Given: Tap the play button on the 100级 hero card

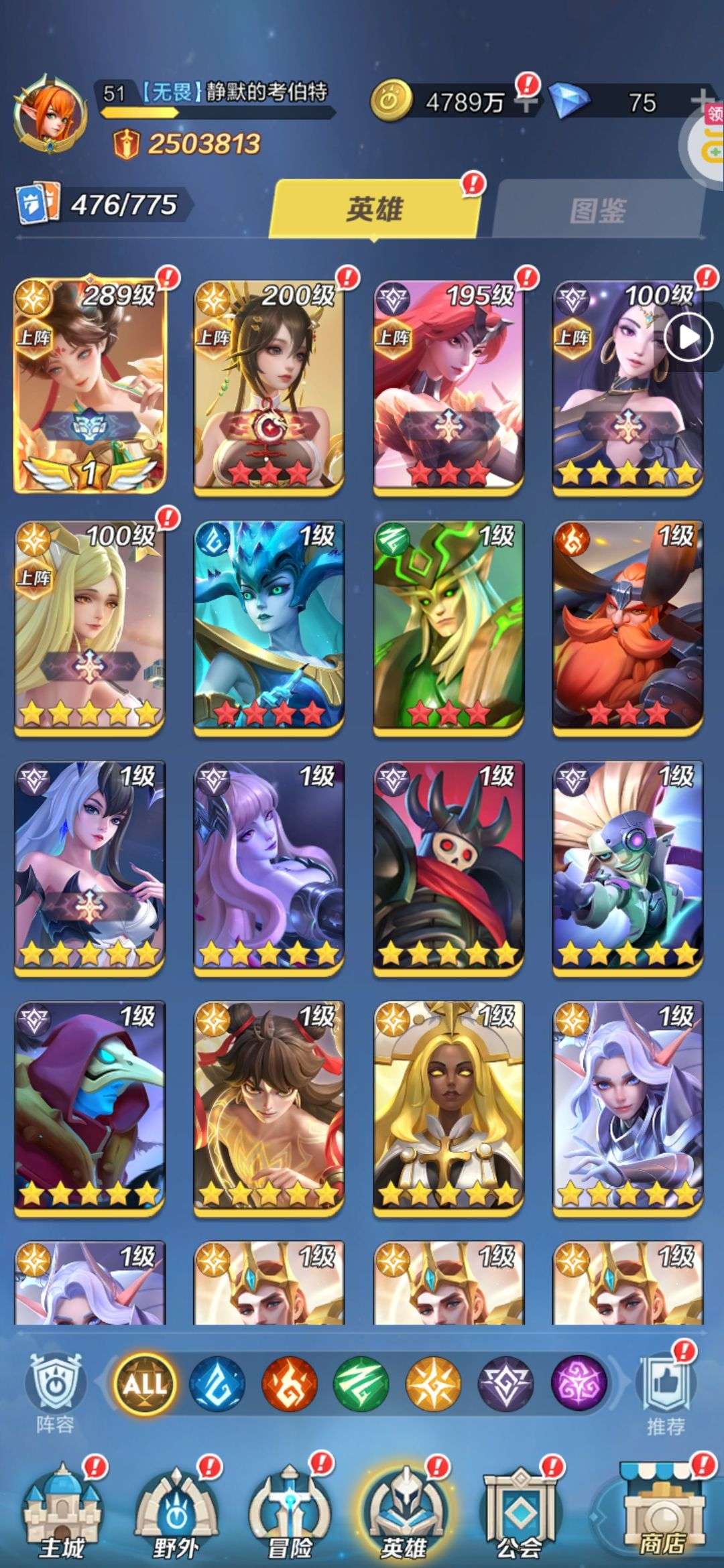Looking at the screenshot, I should (688, 338).
